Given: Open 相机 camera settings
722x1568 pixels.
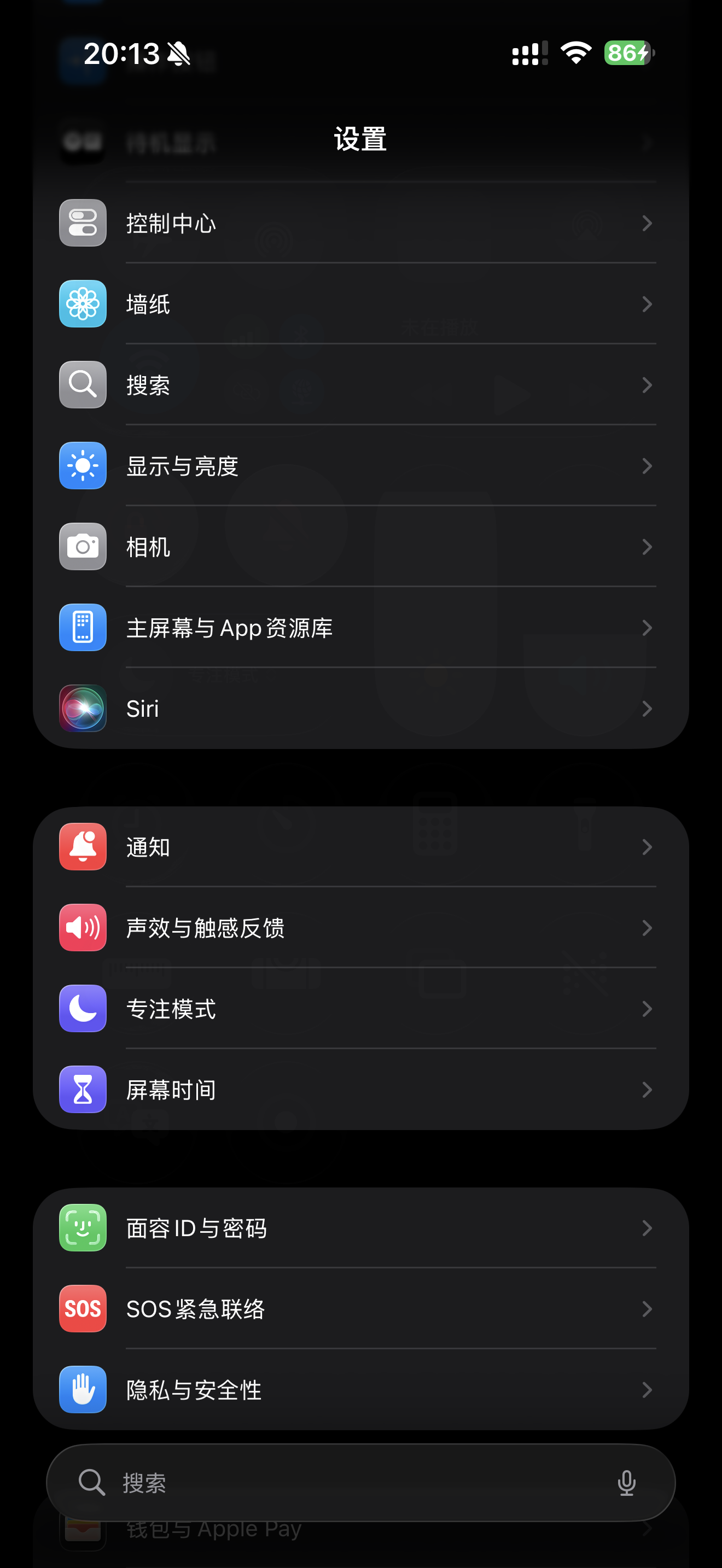Looking at the screenshot, I should pyautogui.click(x=359, y=547).
